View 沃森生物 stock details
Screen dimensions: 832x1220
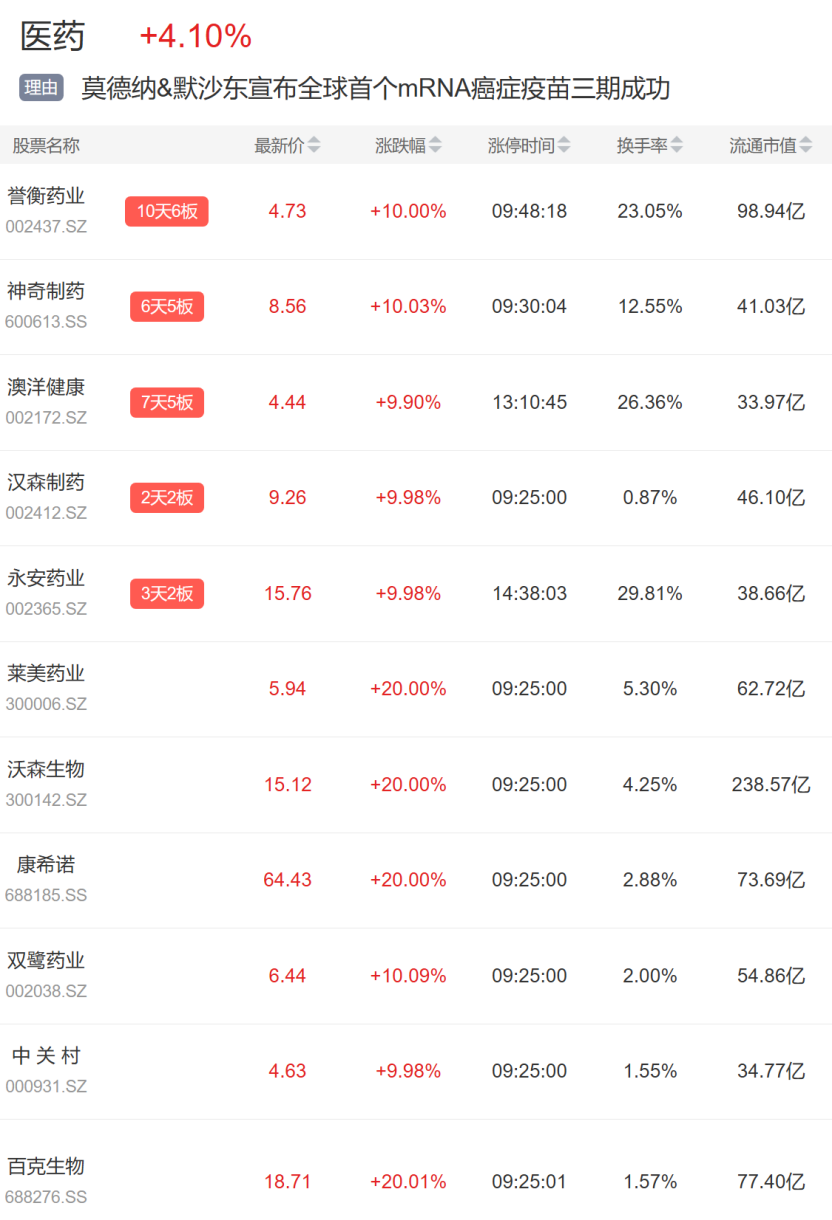(416, 784)
